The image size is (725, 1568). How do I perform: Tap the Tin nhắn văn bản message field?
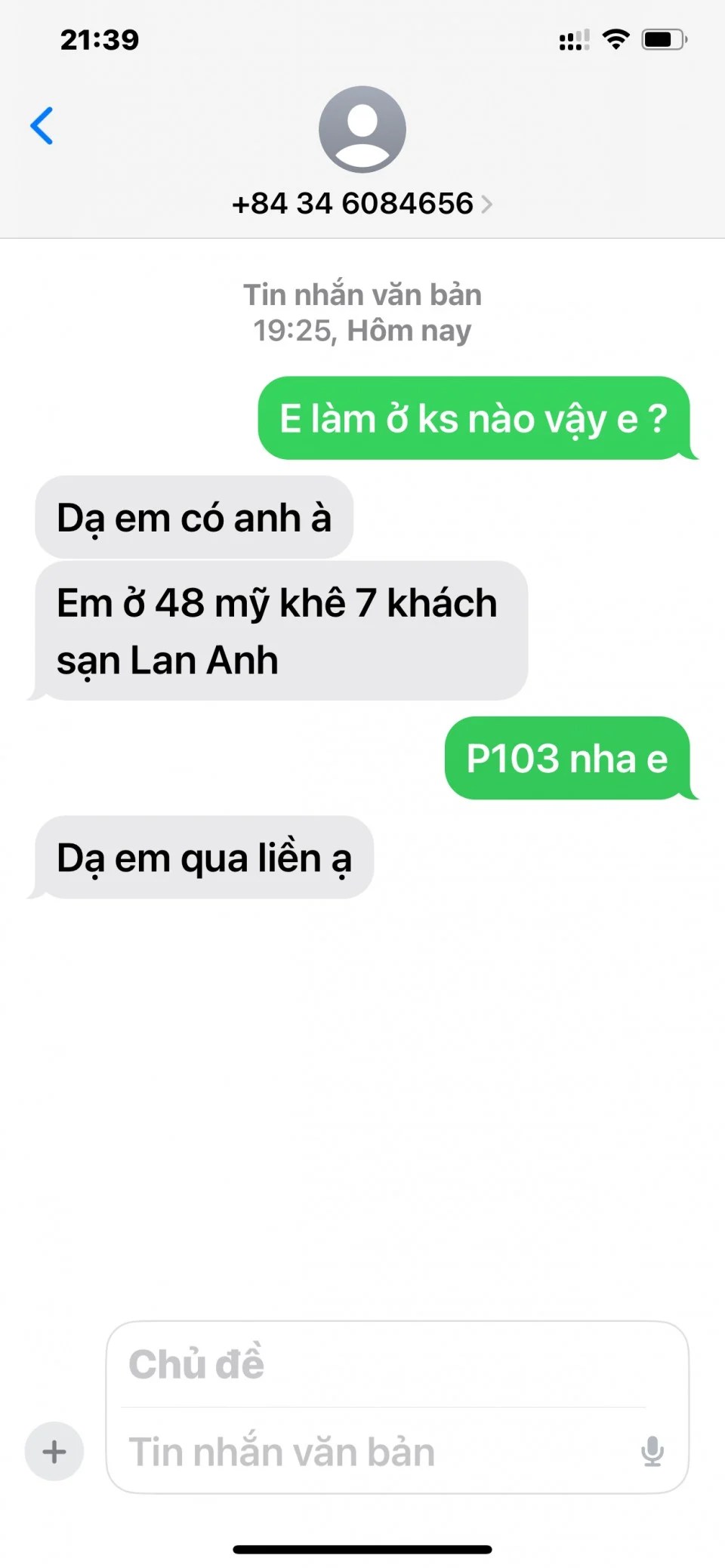362,1452
